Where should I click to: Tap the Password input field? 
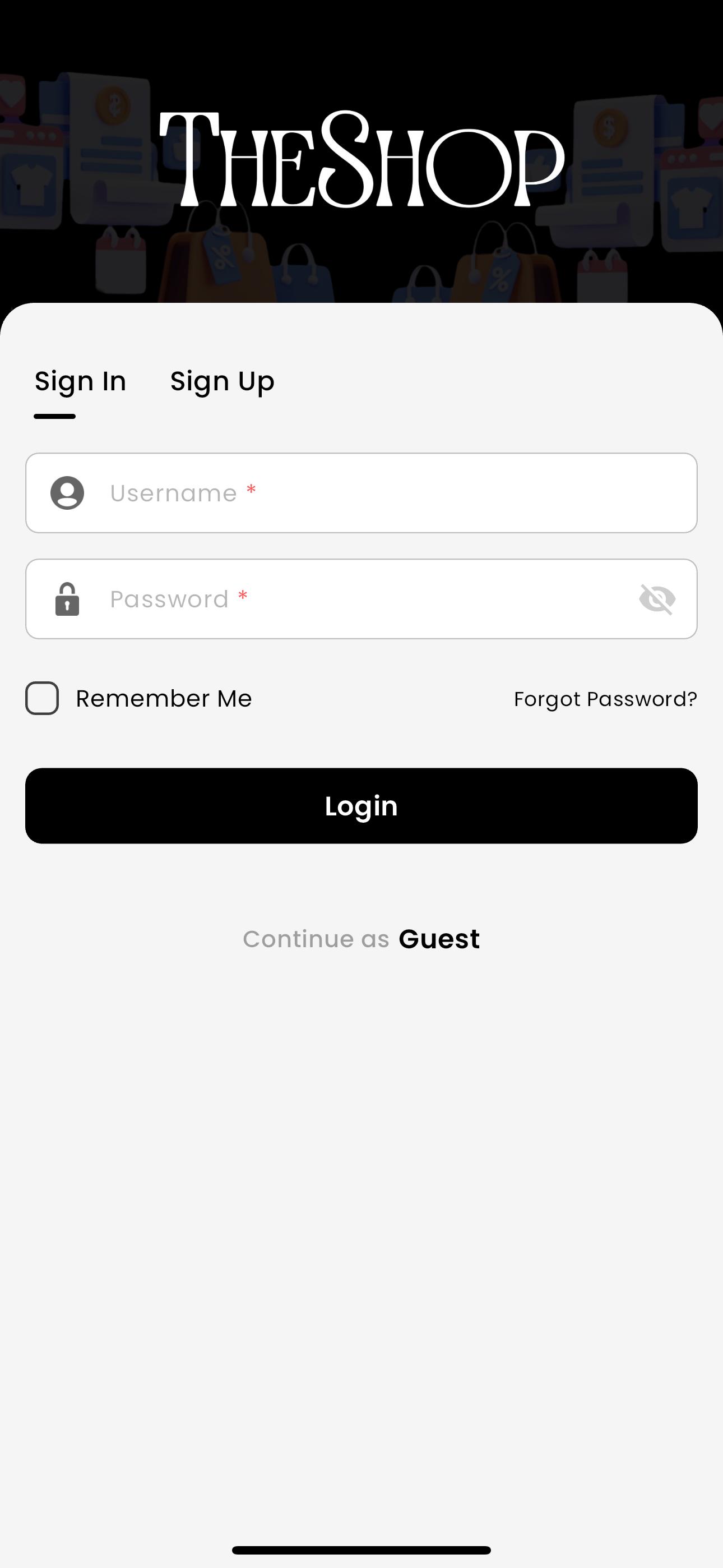(361, 599)
